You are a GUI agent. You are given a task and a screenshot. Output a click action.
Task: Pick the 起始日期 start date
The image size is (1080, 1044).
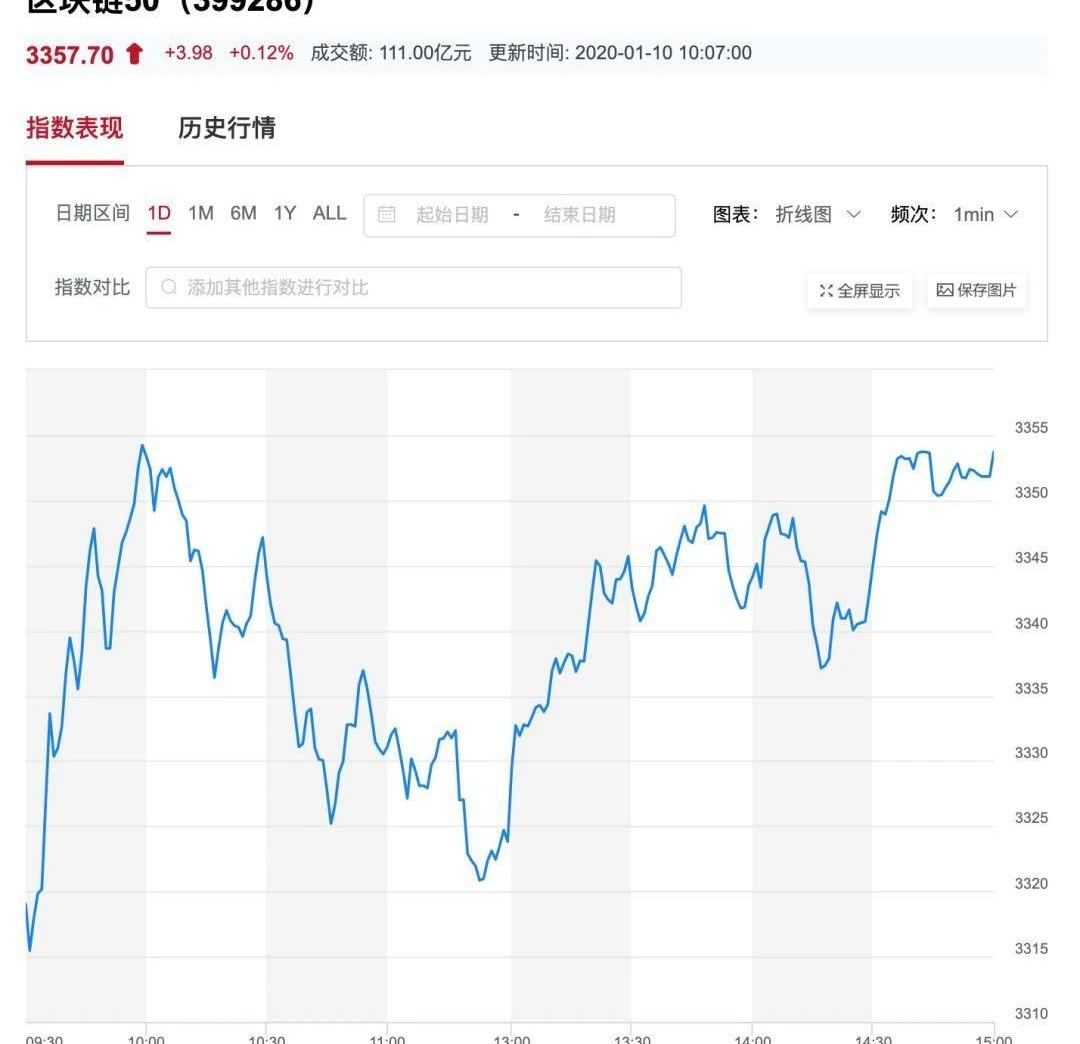pos(452,215)
